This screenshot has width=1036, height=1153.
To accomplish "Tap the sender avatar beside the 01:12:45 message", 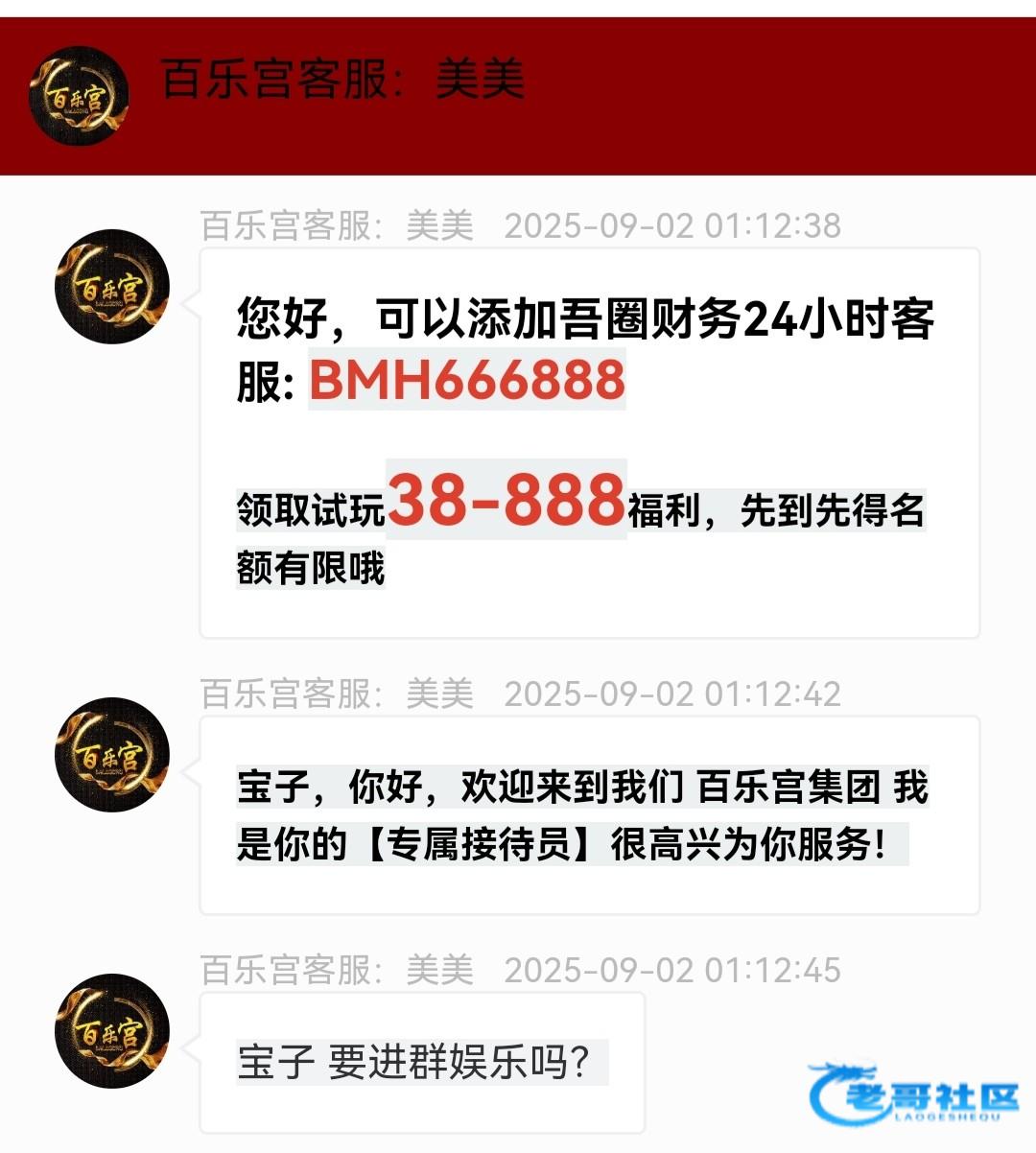I will [112, 1031].
